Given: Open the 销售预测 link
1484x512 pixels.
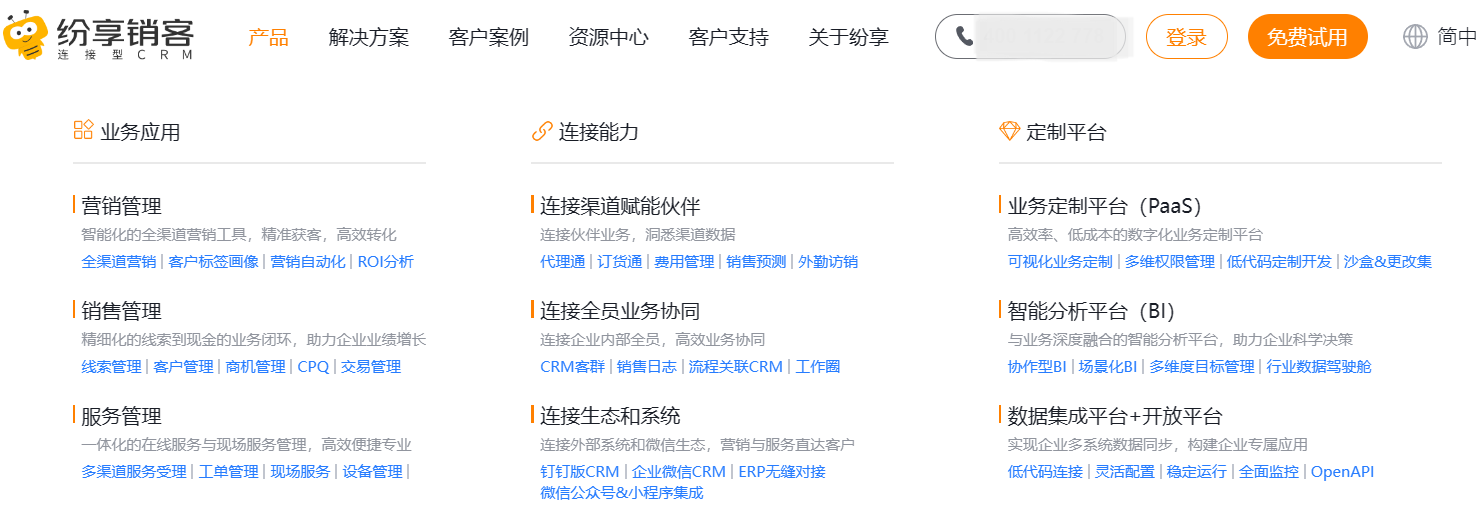Looking at the screenshot, I should (756, 262).
